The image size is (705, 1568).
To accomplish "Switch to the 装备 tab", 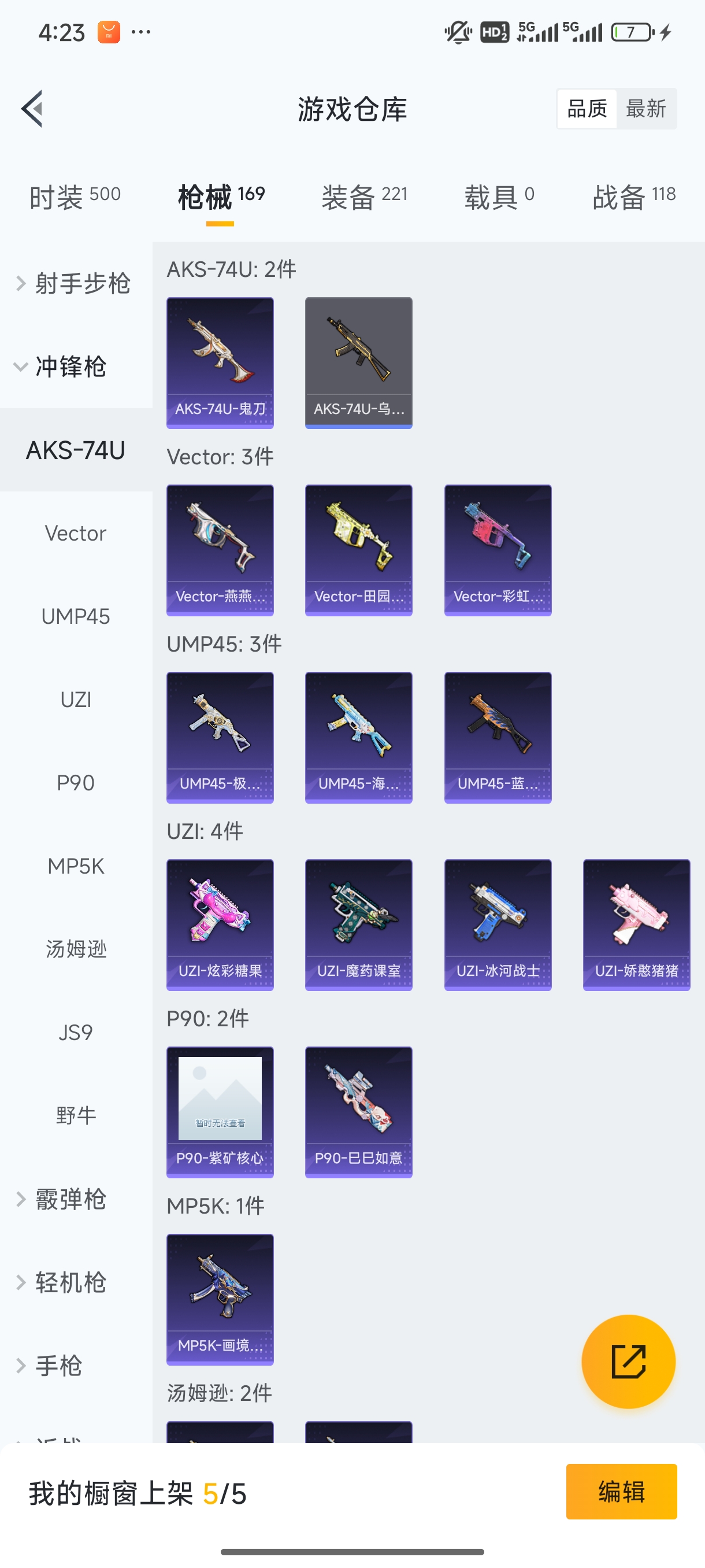I will [363, 197].
